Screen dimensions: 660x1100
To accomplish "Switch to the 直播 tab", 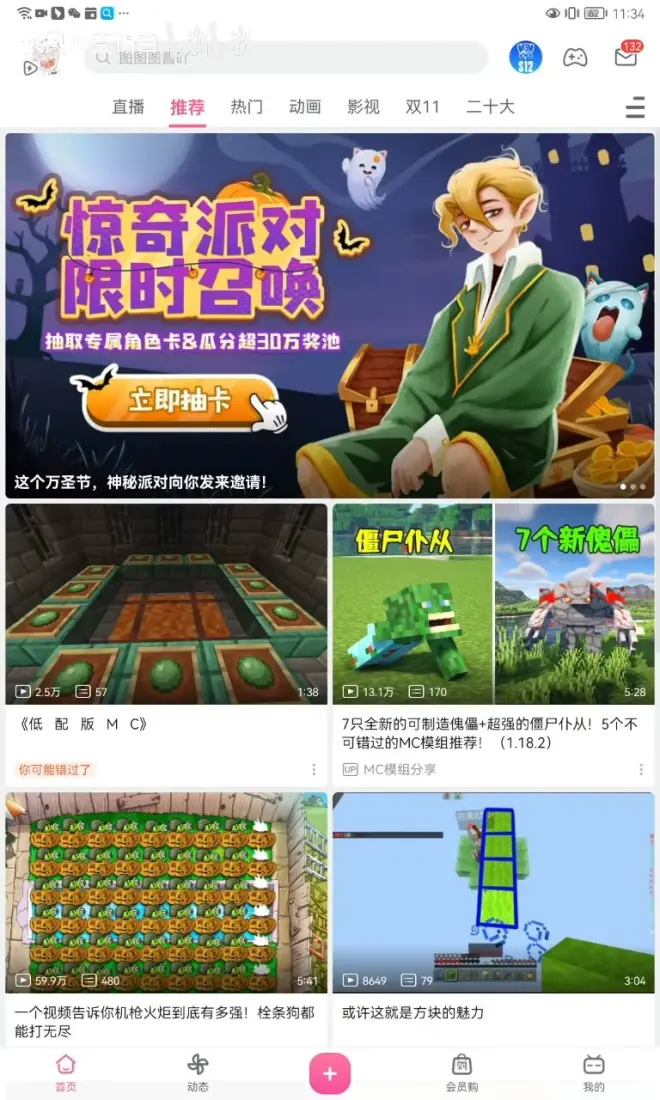I will tap(128, 107).
